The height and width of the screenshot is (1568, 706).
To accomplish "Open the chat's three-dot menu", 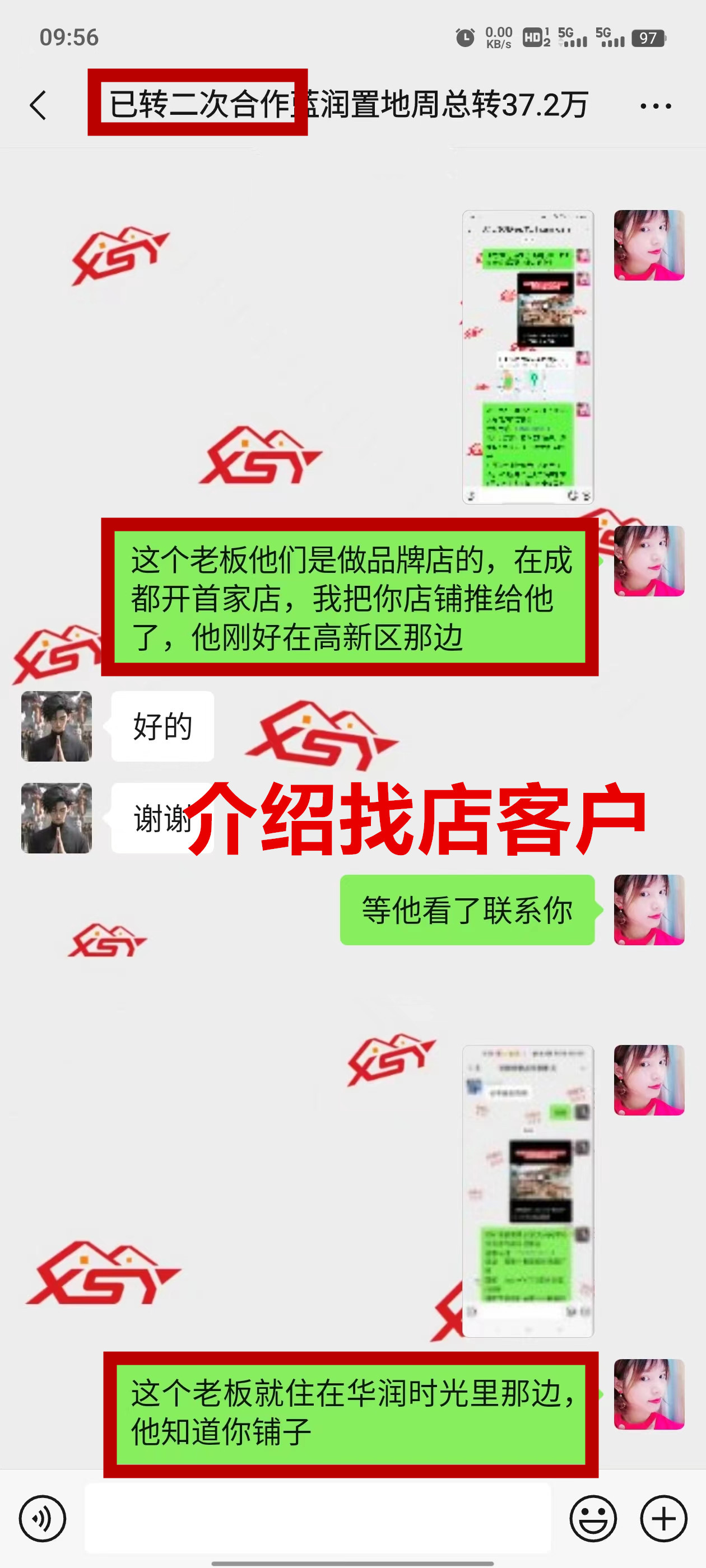I will click(x=656, y=106).
